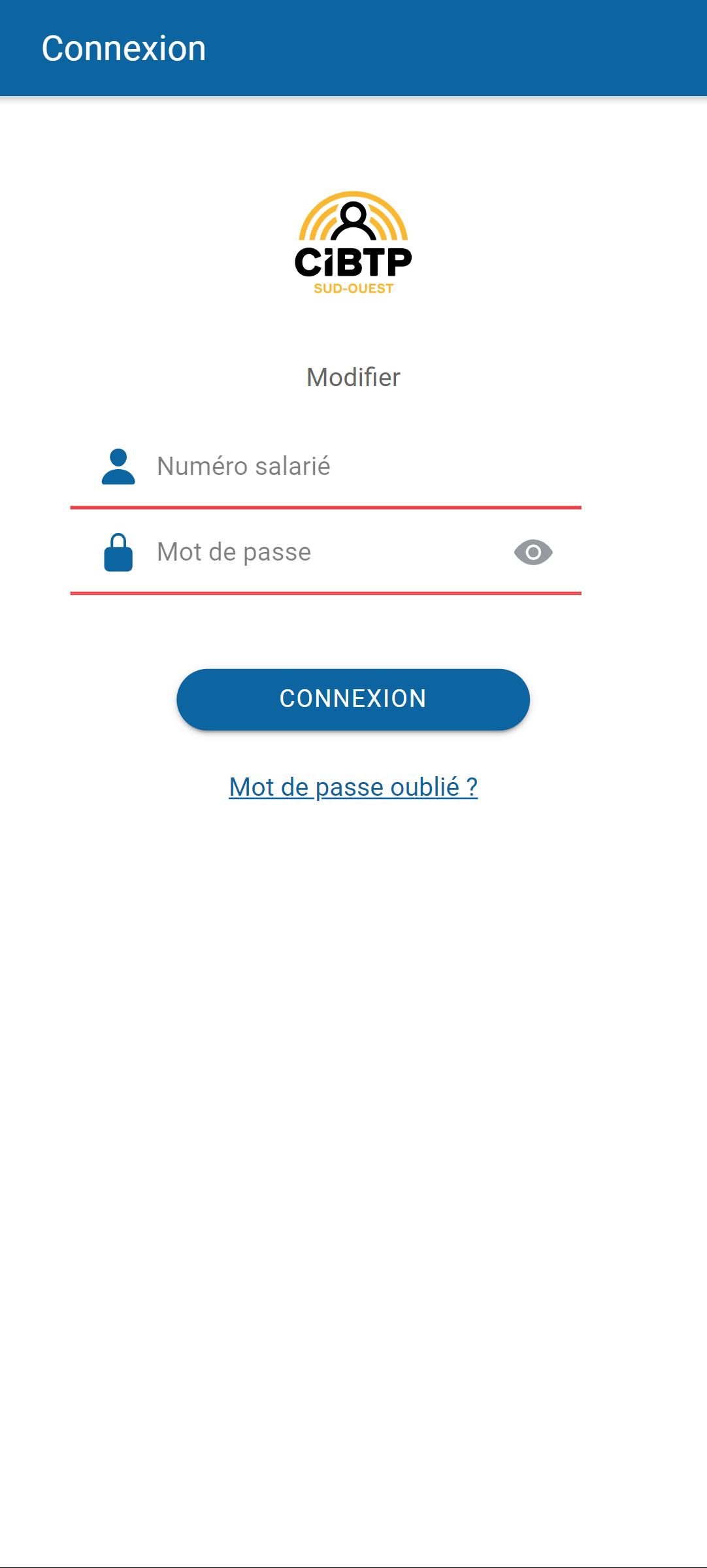This screenshot has width=707, height=1568.
Task: Click the Connexion header at the top
Action: (124, 47)
